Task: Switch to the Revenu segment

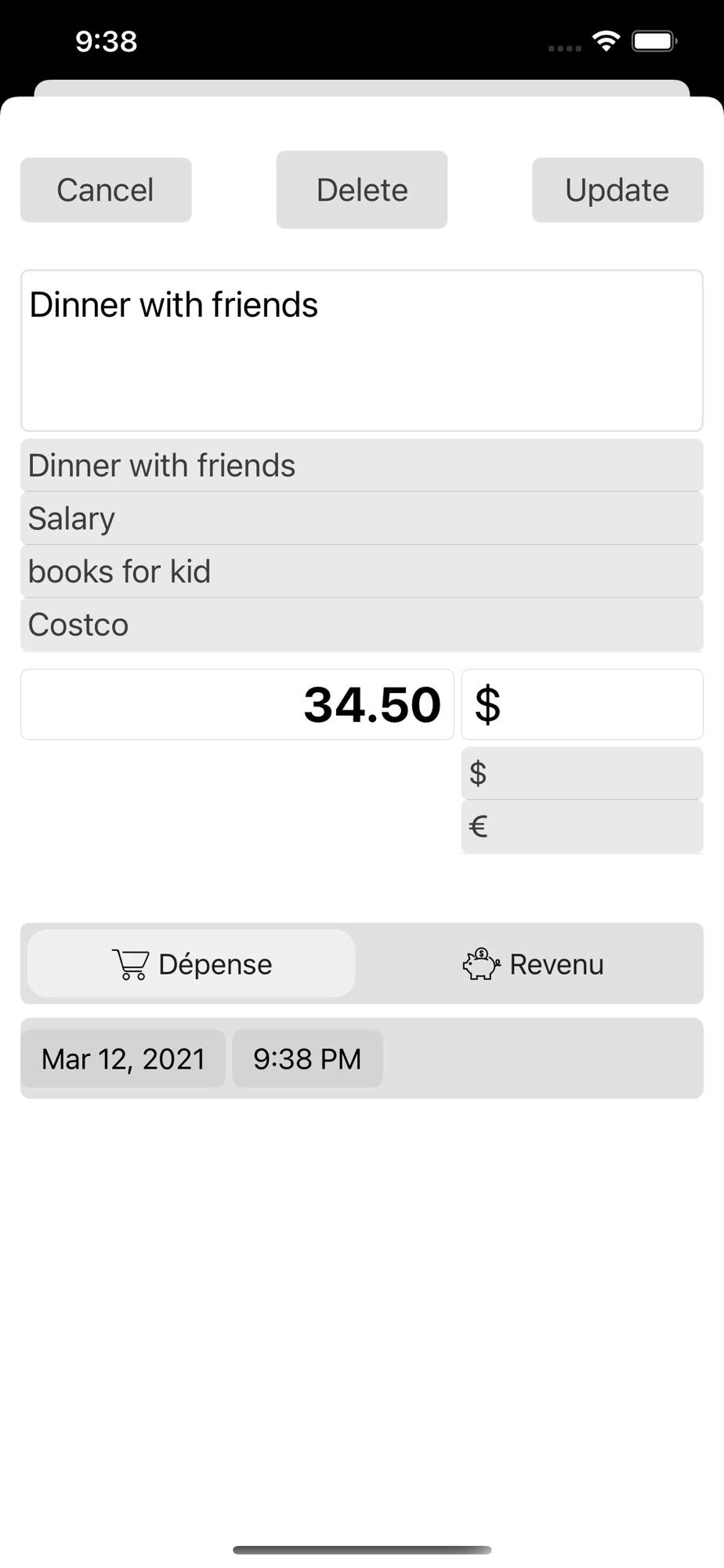Action: click(x=533, y=964)
